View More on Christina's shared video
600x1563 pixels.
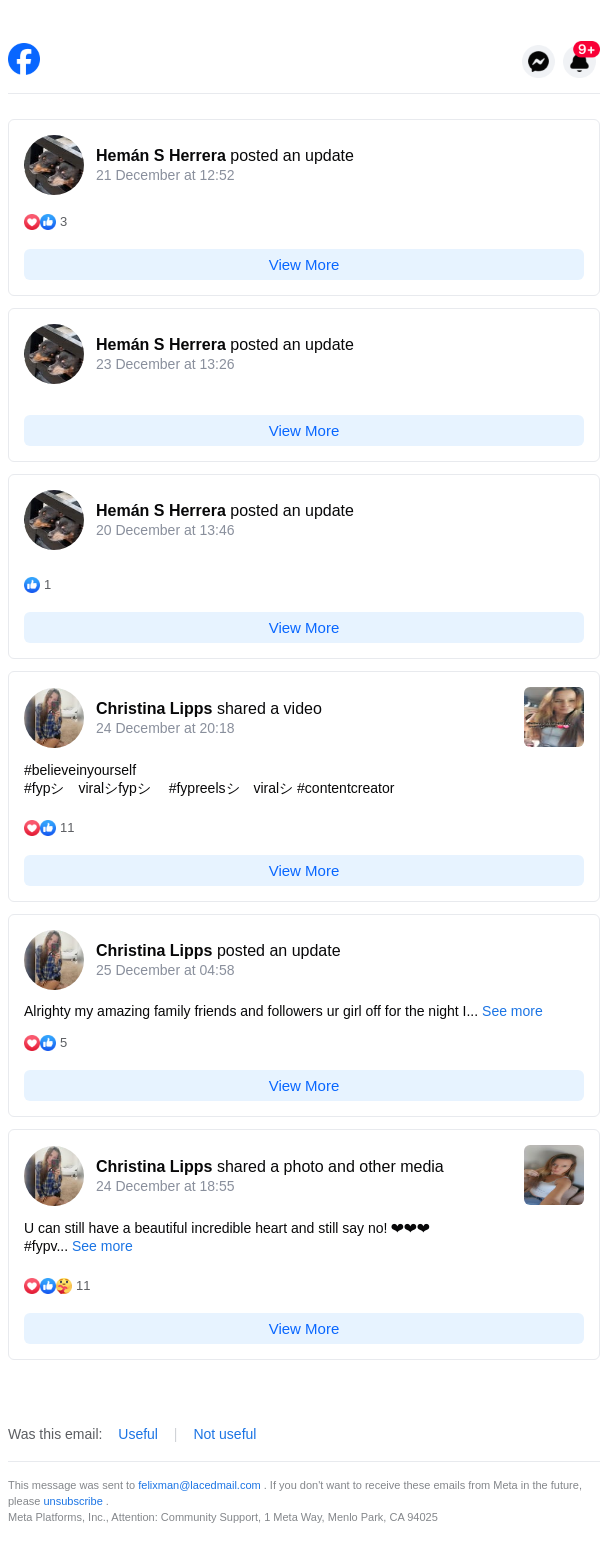pyautogui.click(x=304, y=871)
